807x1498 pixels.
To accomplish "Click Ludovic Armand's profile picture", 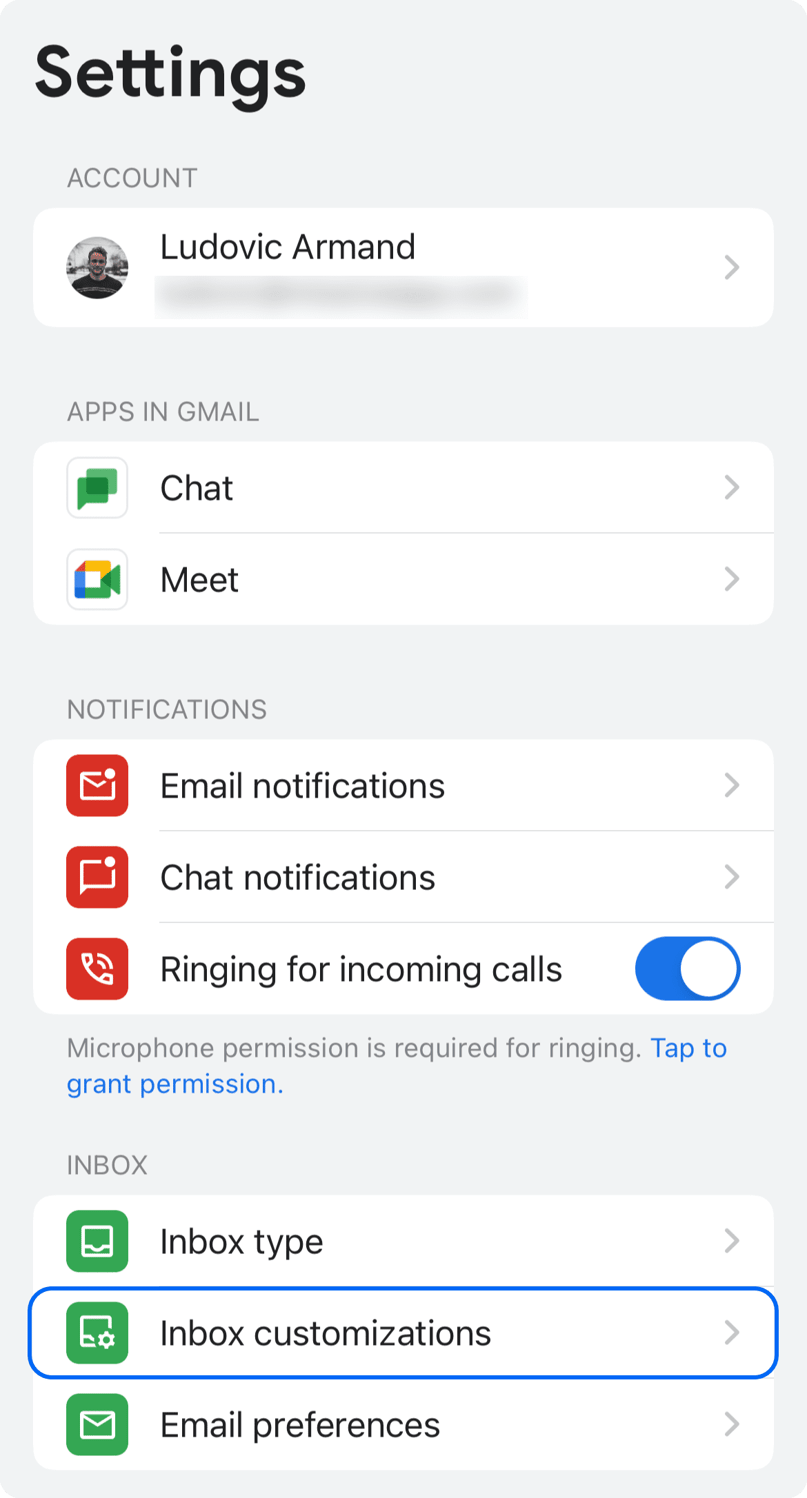I will (97, 267).
